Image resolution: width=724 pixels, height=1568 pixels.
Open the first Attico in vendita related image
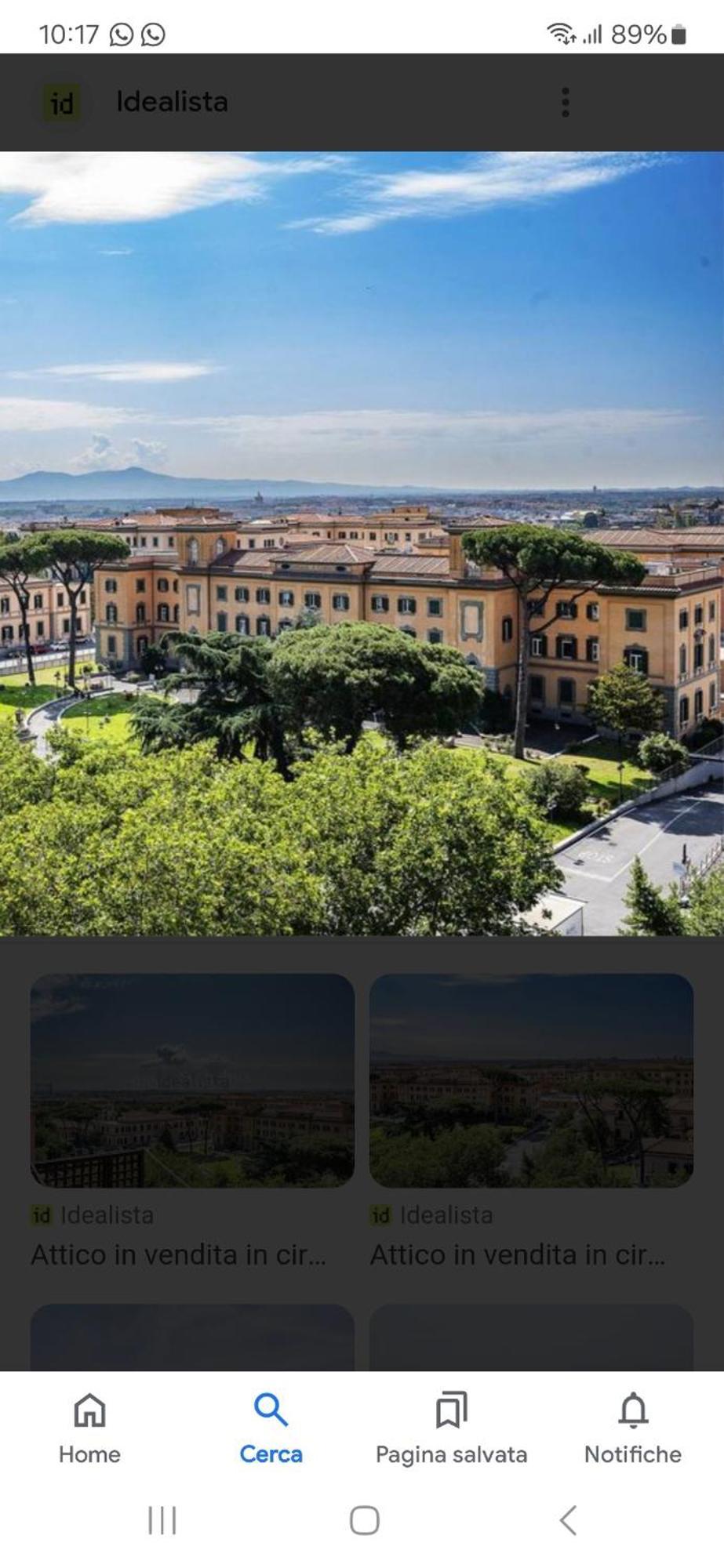192,1080
